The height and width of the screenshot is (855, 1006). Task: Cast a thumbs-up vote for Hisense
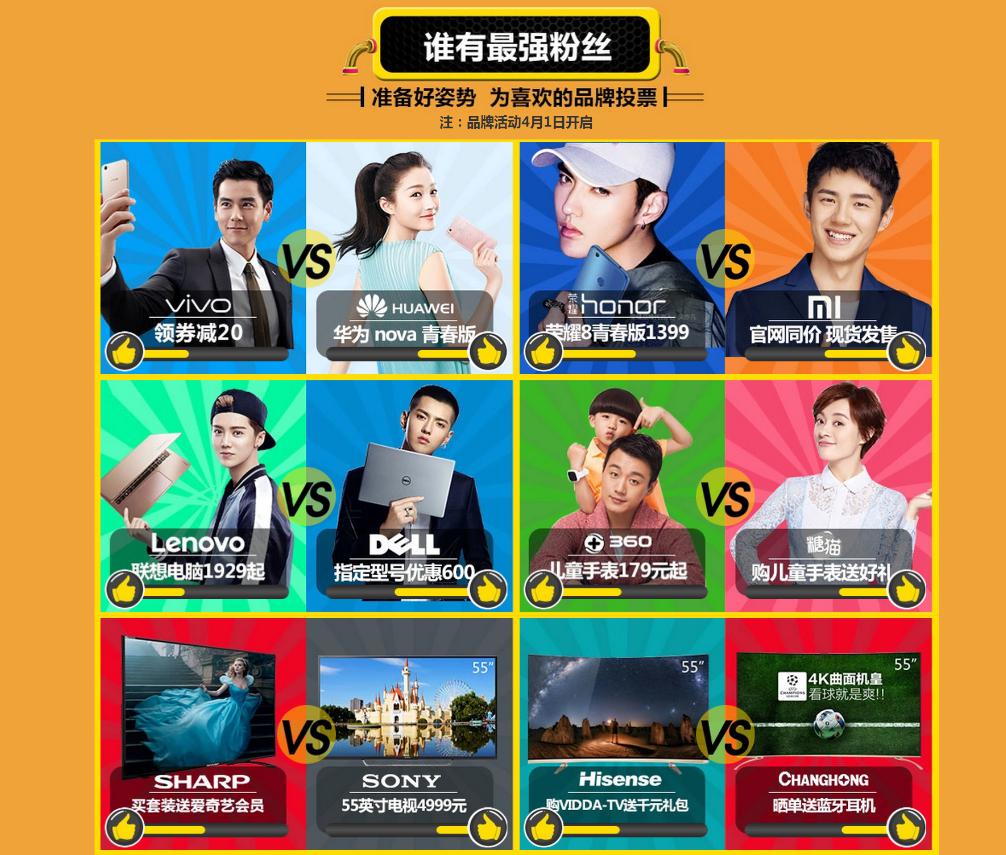click(x=544, y=827)
